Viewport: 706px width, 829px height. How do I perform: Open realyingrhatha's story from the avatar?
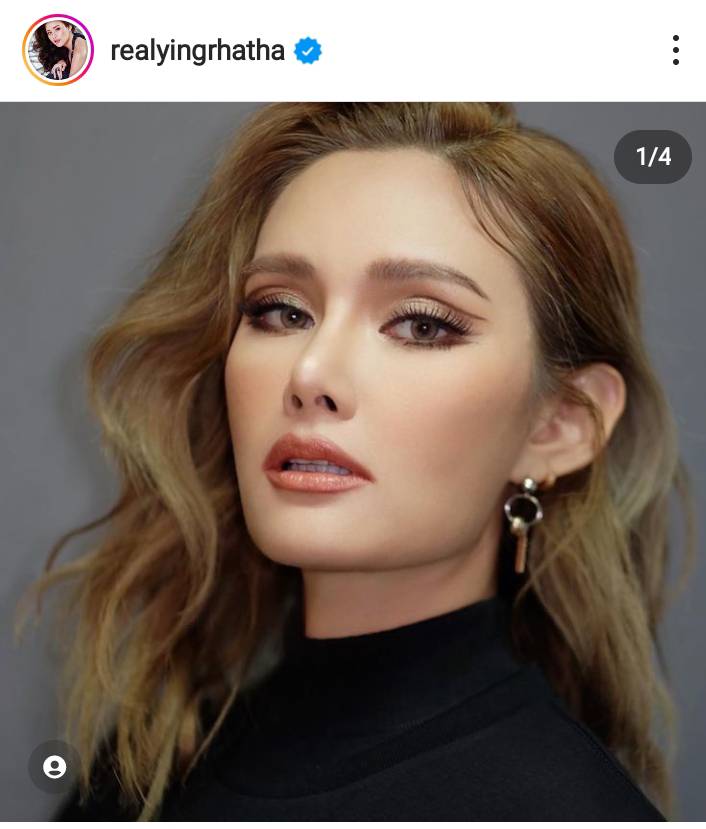pyautogui.click(x=57, y=50)
